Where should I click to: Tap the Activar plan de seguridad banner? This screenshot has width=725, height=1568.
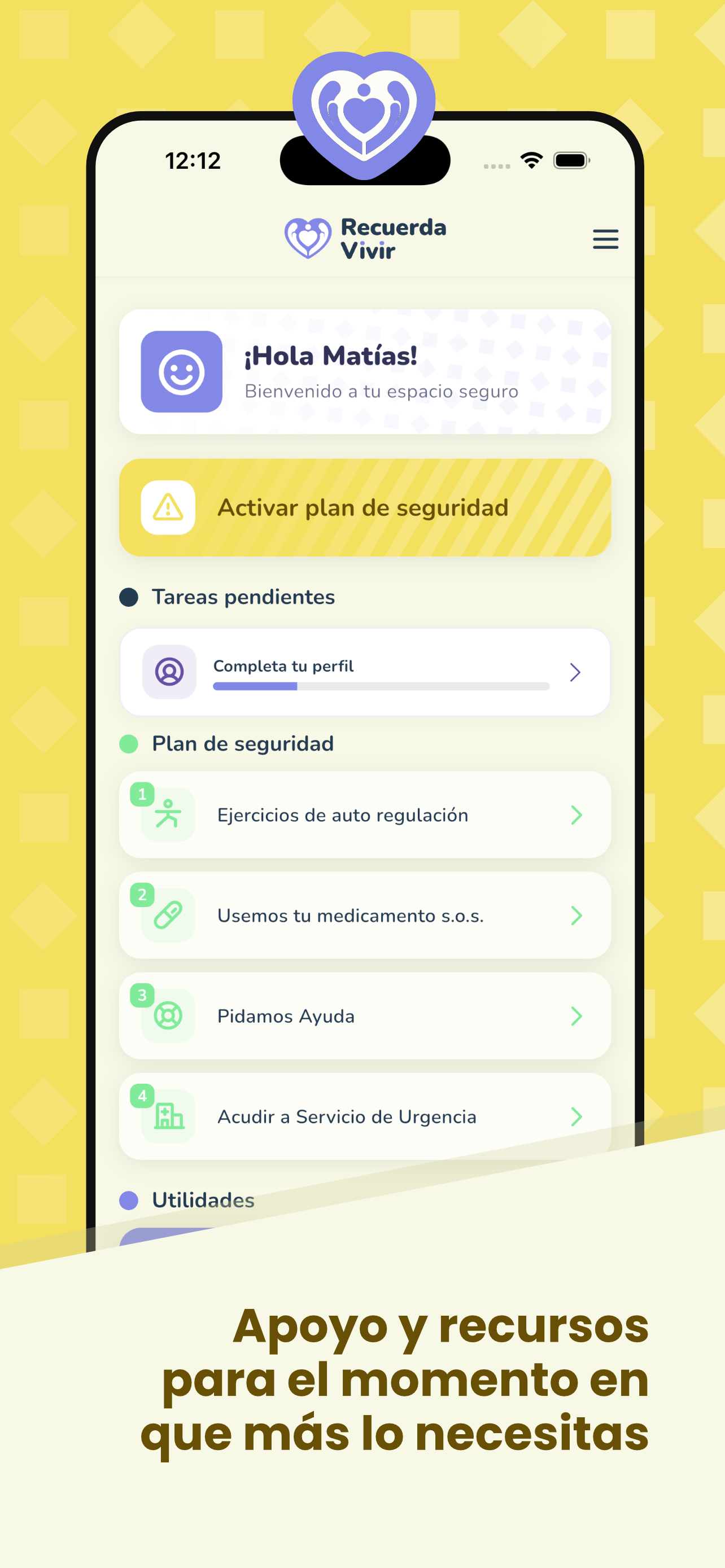pyautogui.click(x=364, y=507)
